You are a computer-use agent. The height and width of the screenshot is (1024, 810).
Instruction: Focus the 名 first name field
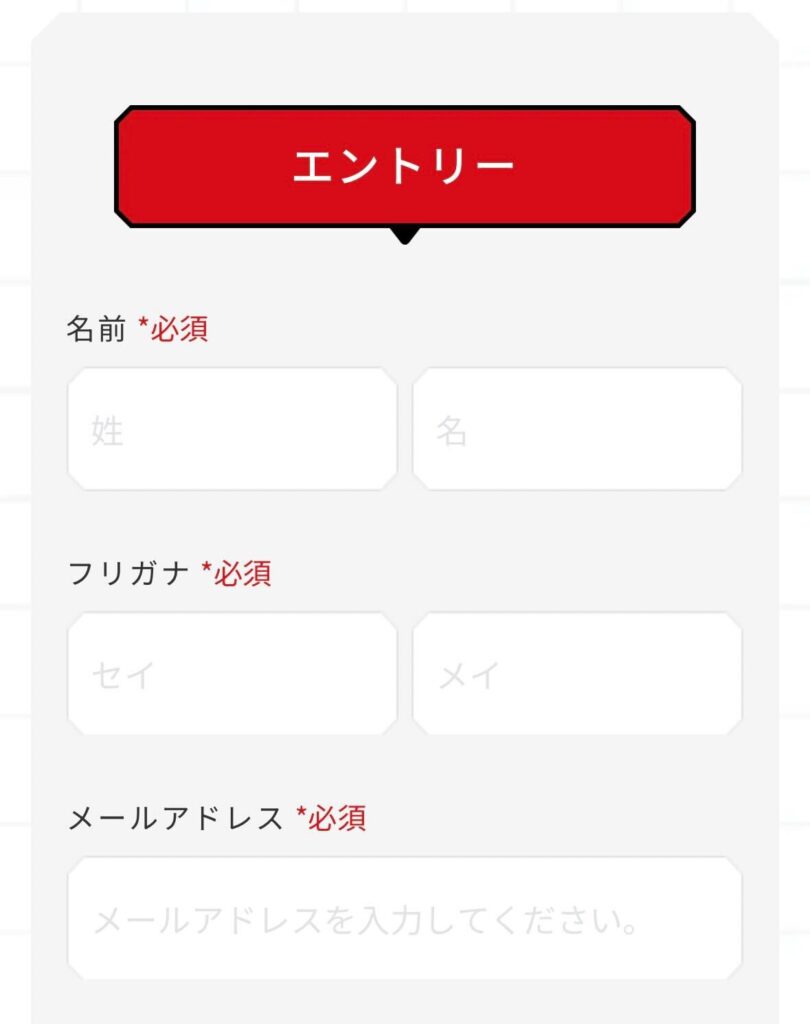point(577,430)
